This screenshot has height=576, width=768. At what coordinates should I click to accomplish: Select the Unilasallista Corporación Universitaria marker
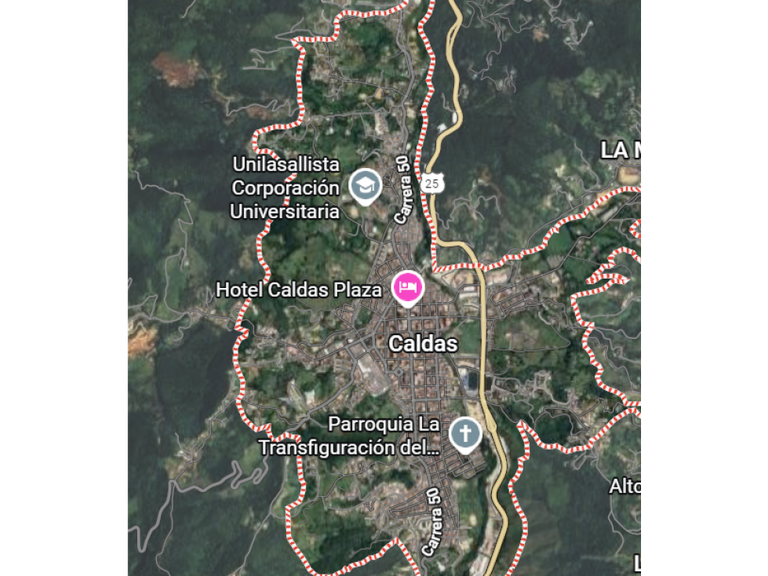point(365,184)
